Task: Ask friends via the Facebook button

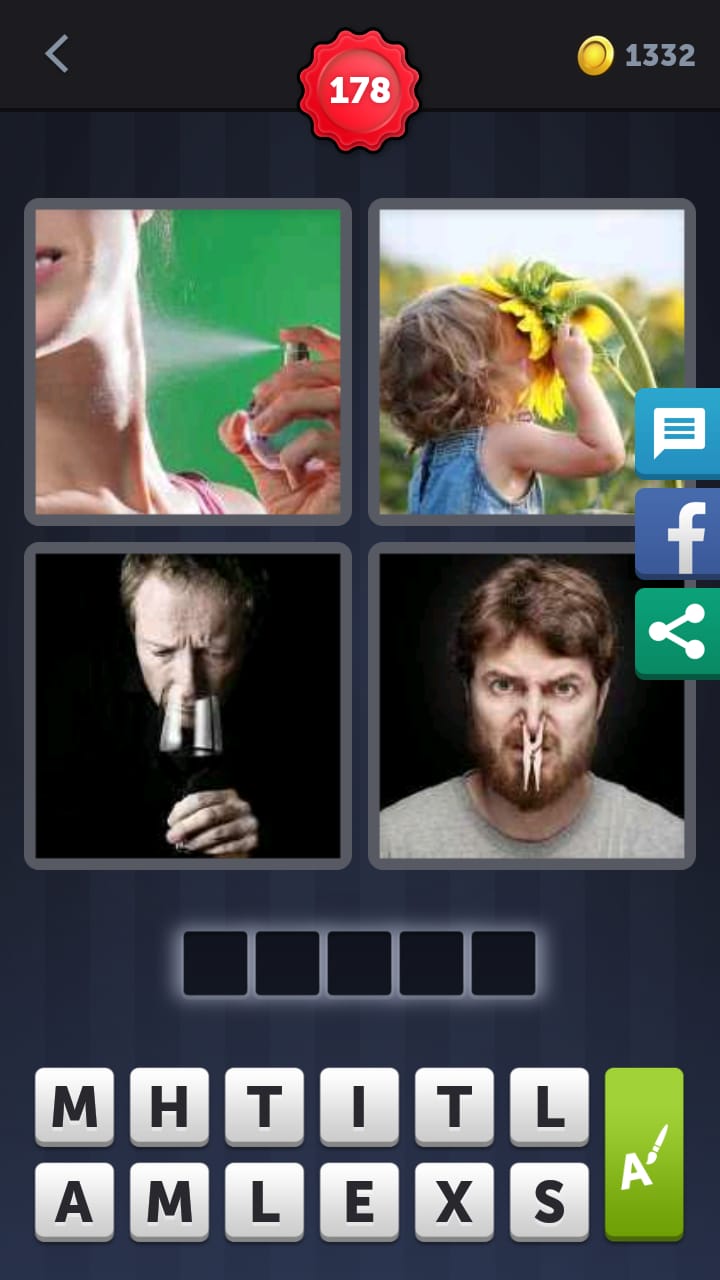Action: [x=679, y=534]
